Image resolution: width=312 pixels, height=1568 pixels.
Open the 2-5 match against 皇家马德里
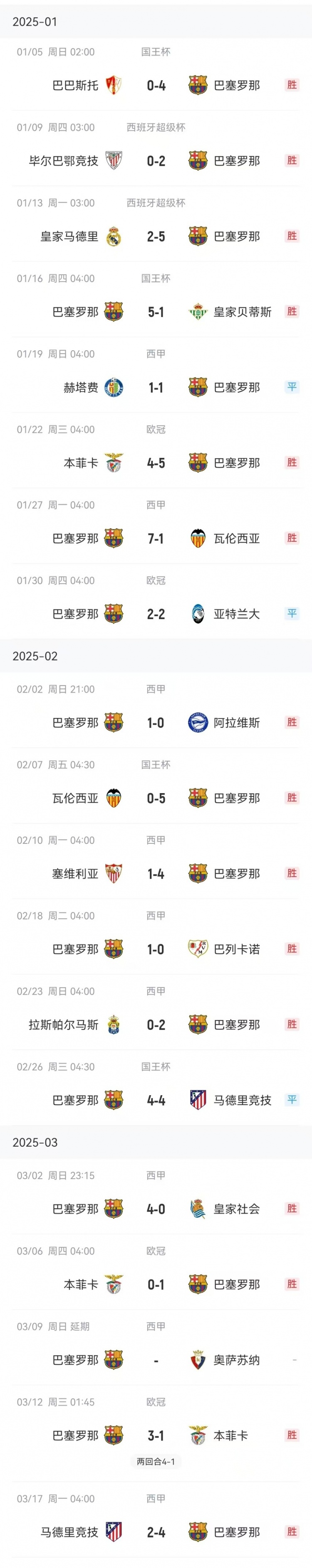pos(156,236)
